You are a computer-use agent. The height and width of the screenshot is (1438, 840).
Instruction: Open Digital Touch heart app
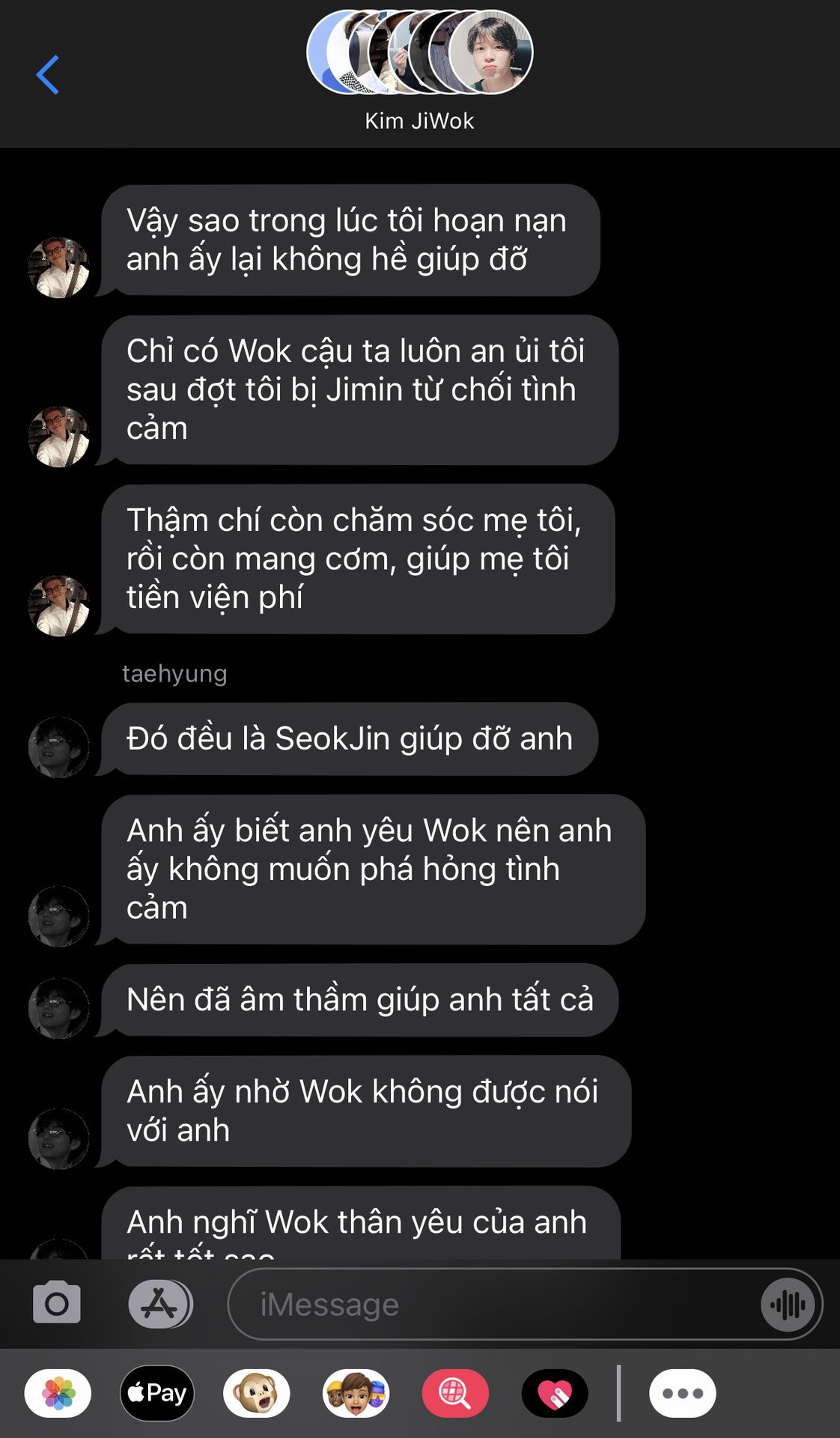pyautogui.click(x=555, y=1394)
